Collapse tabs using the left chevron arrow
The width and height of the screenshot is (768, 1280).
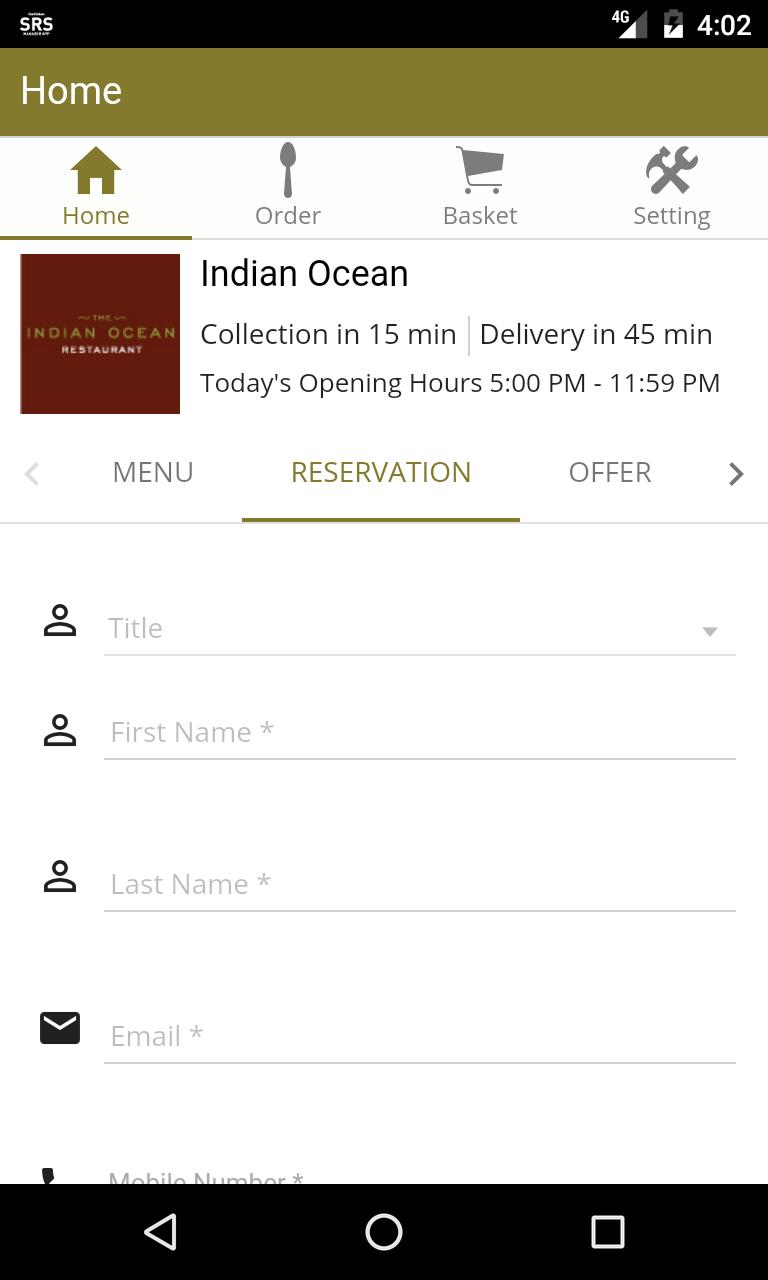coord(31,473)
